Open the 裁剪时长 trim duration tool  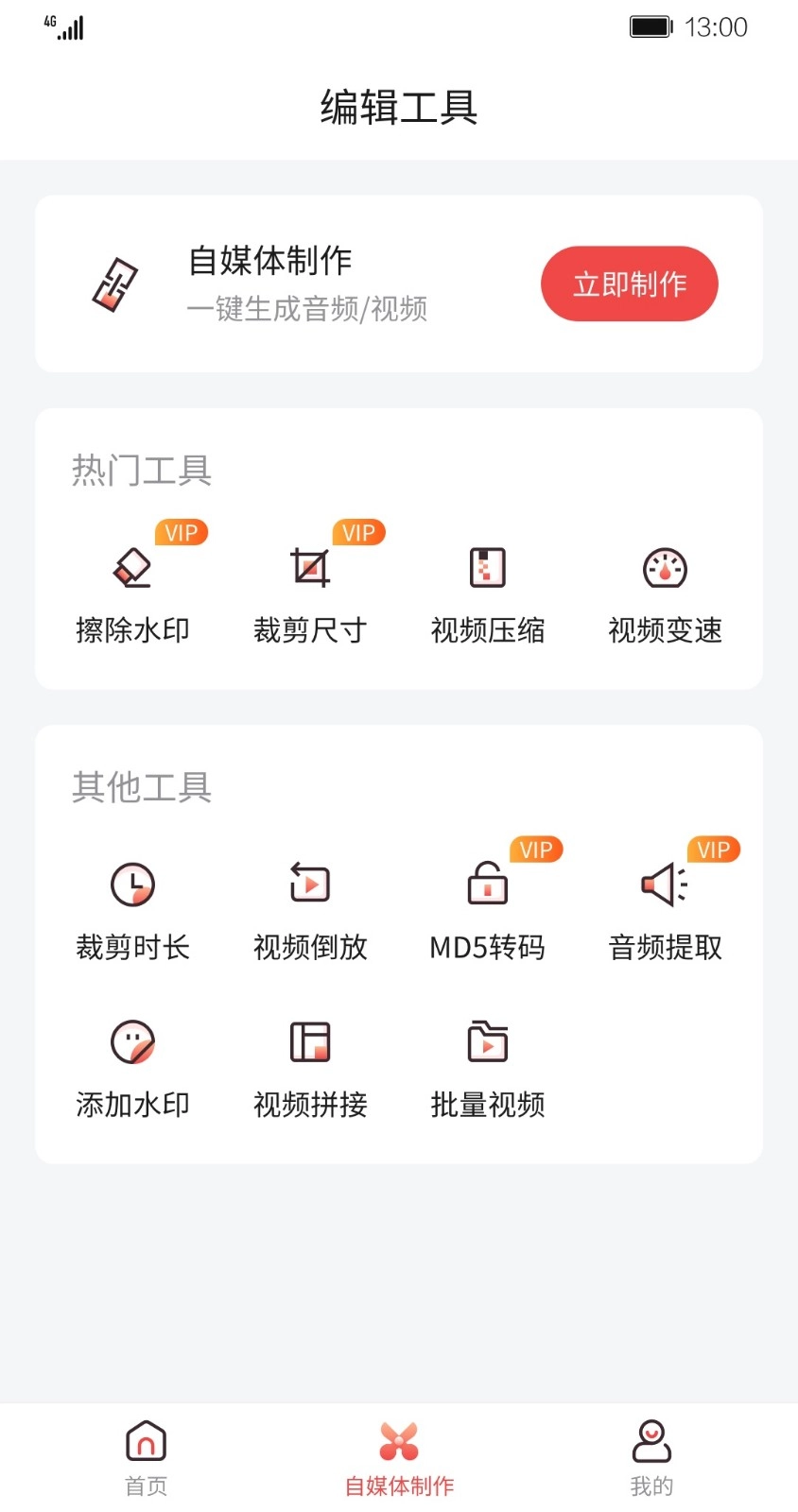(x=133, y=907)
